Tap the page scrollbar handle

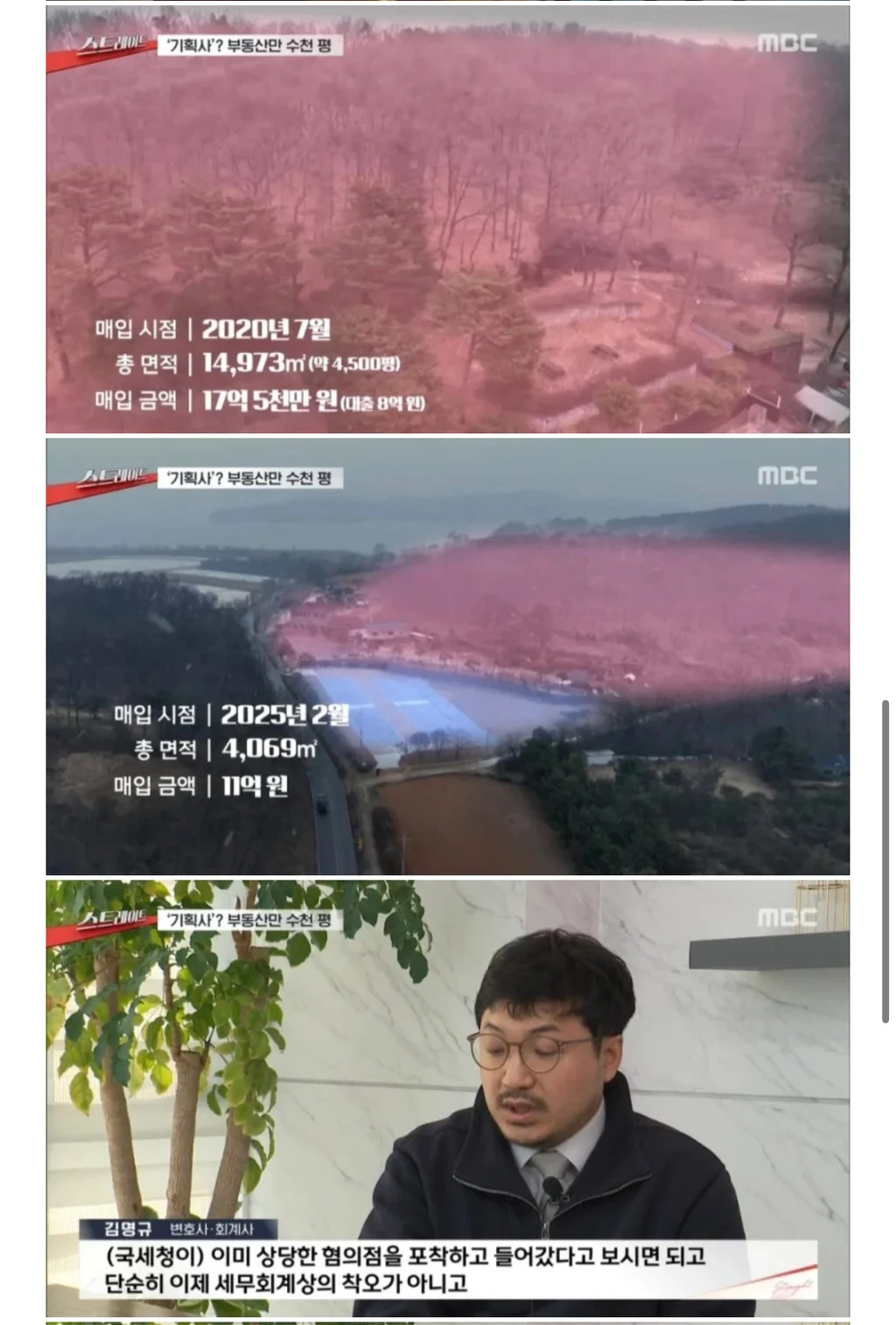pyautogui.click(x=885, y=860)
